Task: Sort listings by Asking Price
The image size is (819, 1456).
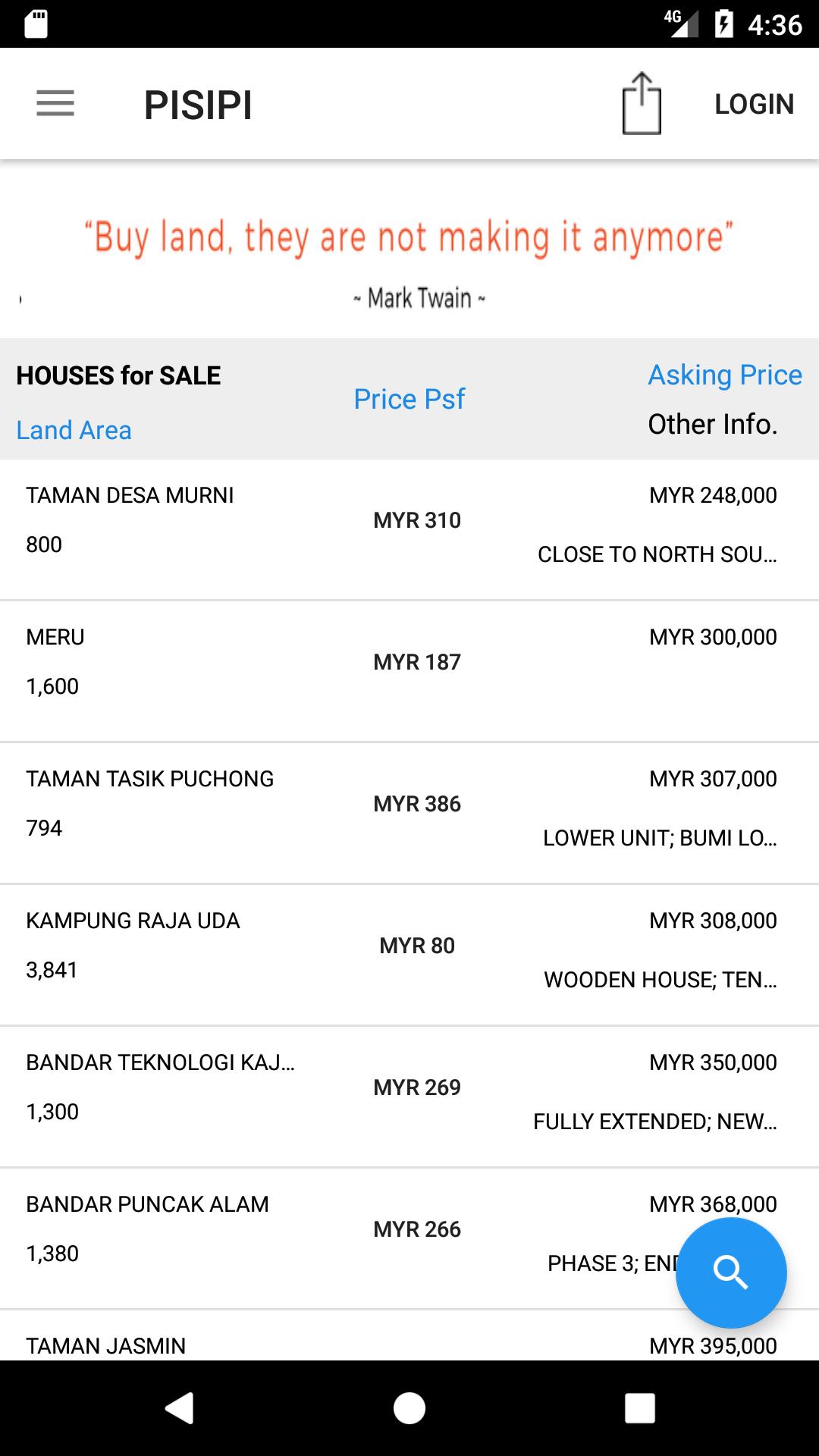Action: [x=724, y=375]
